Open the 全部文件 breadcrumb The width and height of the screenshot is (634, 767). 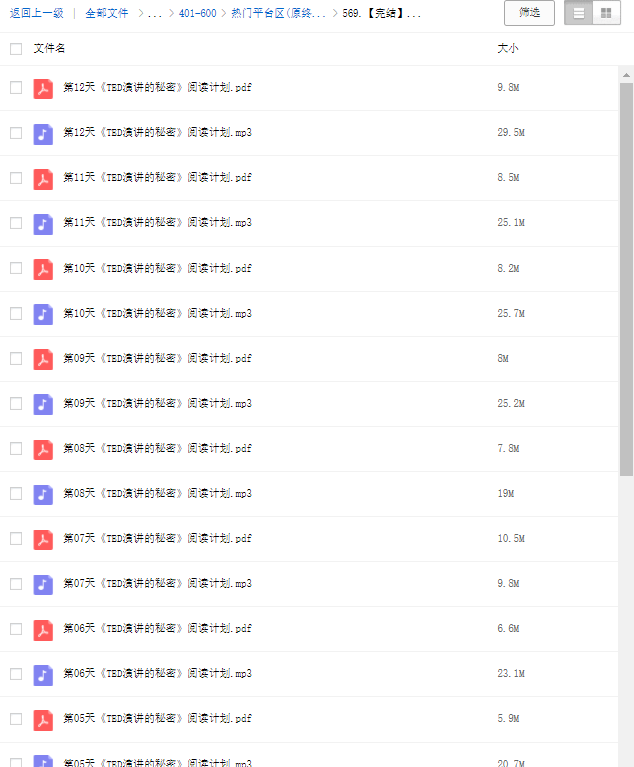107,14
